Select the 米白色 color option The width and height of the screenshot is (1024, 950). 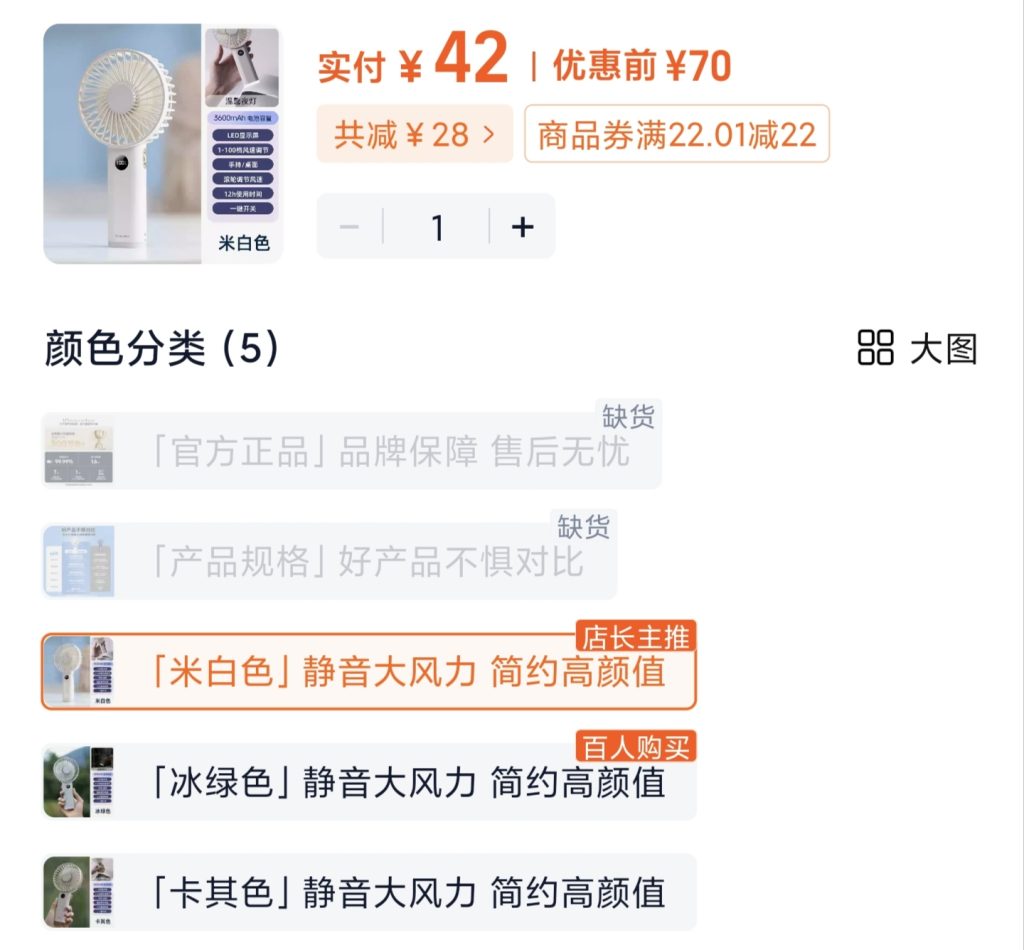(x=368, y=671)
